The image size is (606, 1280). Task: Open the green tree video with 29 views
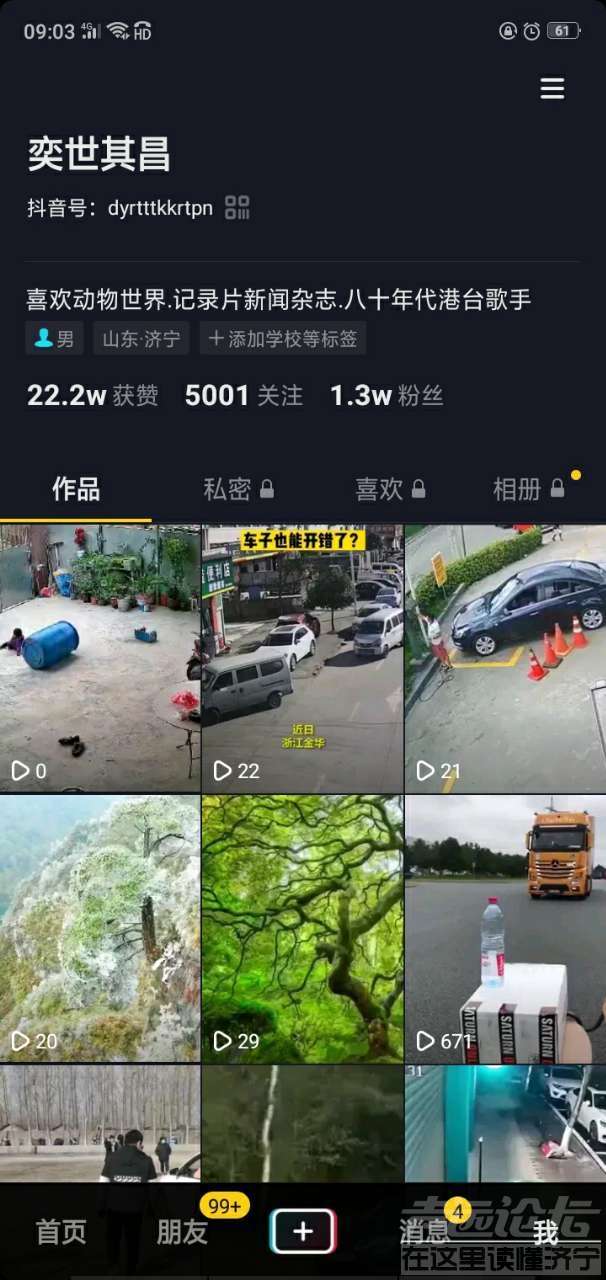[x=302, y=928]
